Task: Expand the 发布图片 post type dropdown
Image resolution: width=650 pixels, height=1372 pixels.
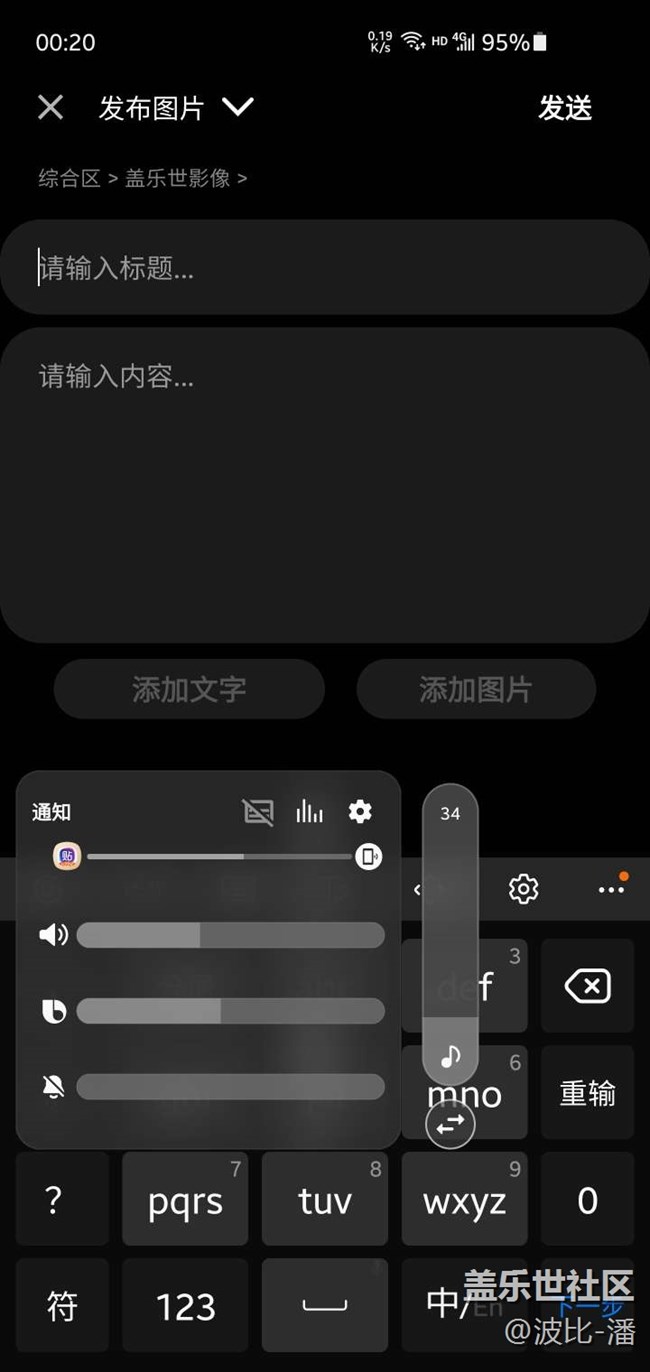Action: [238, 107]
